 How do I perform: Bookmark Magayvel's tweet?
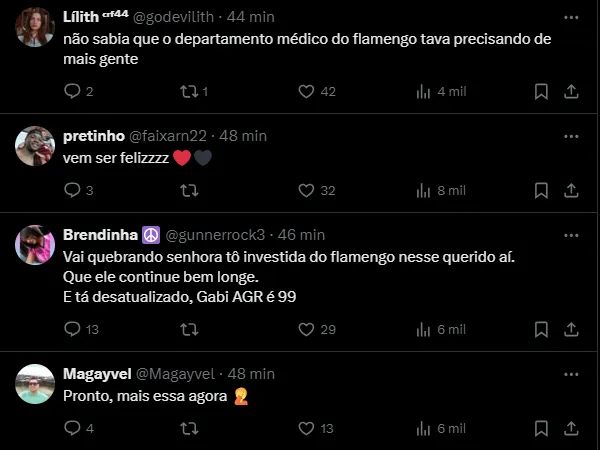[x=541, y=428]
